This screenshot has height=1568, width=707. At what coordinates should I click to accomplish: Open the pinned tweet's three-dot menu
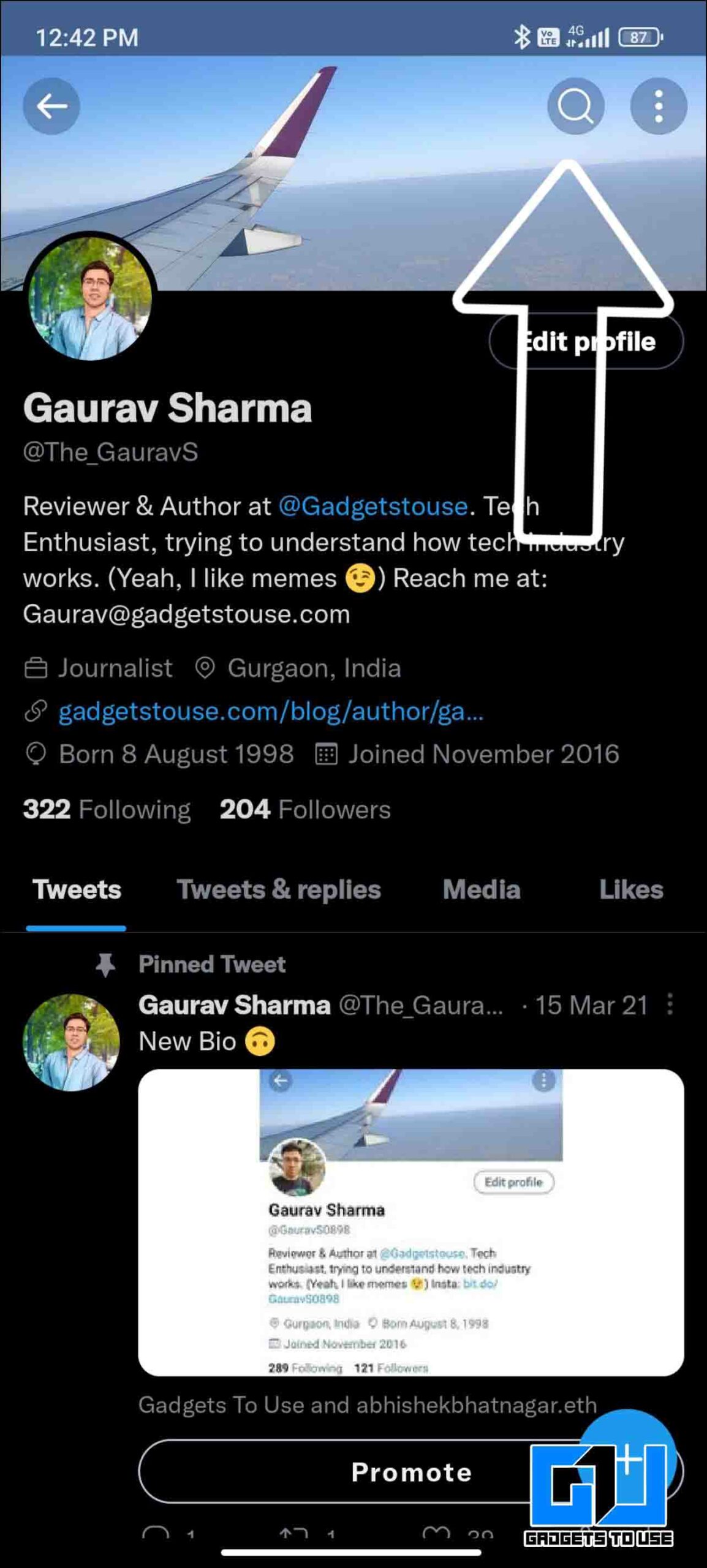[670, 1005]
